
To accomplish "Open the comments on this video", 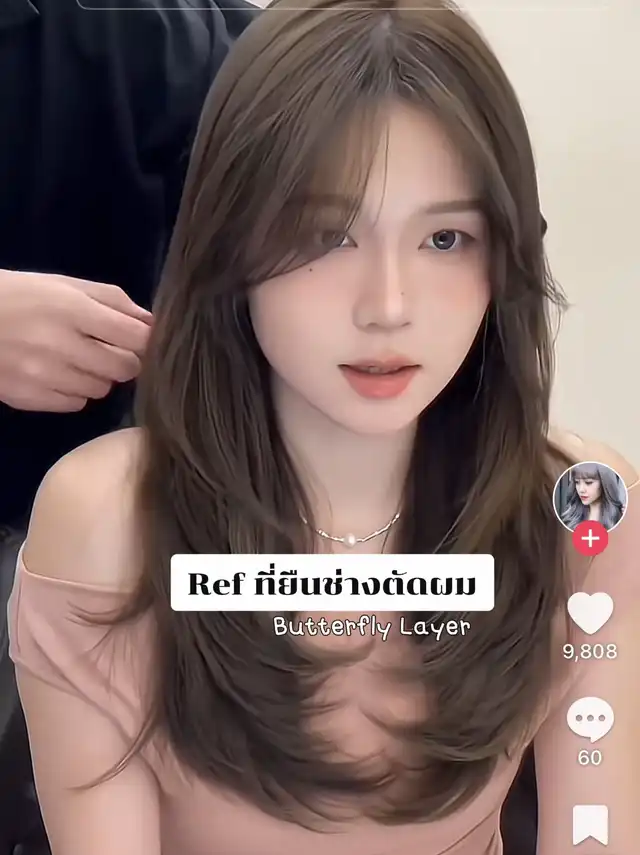I will coord(590,719).
